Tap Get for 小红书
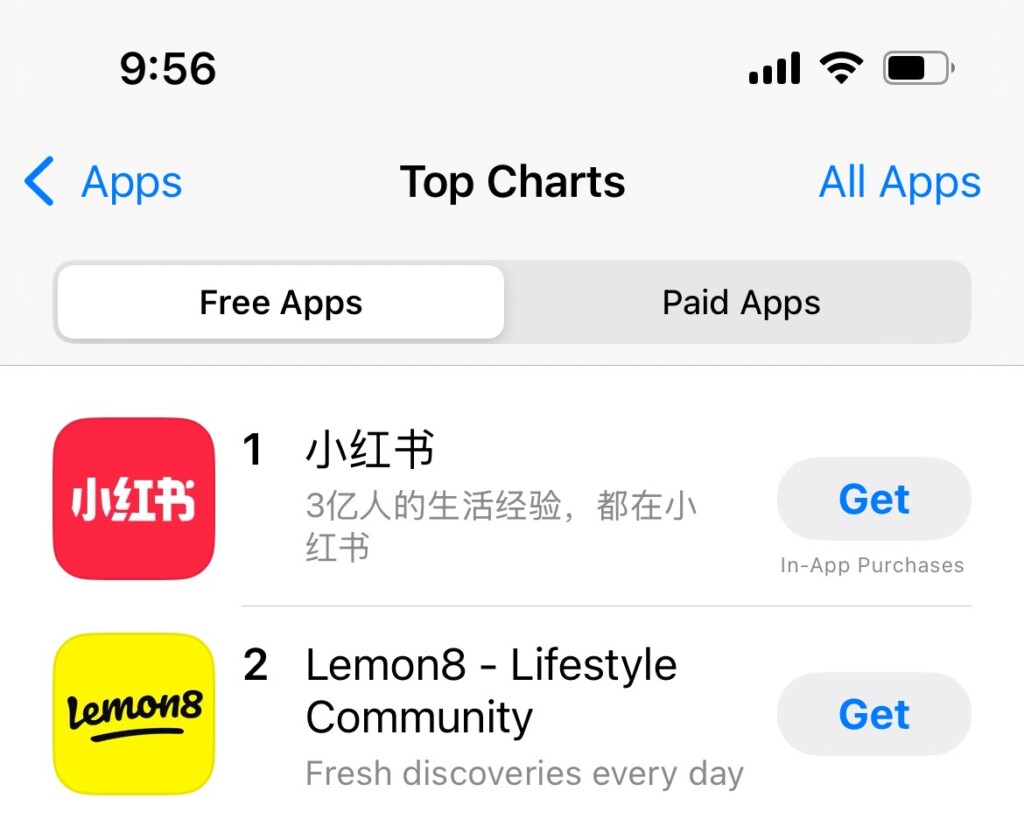1024x819 pixels. (x=873, y=499)
